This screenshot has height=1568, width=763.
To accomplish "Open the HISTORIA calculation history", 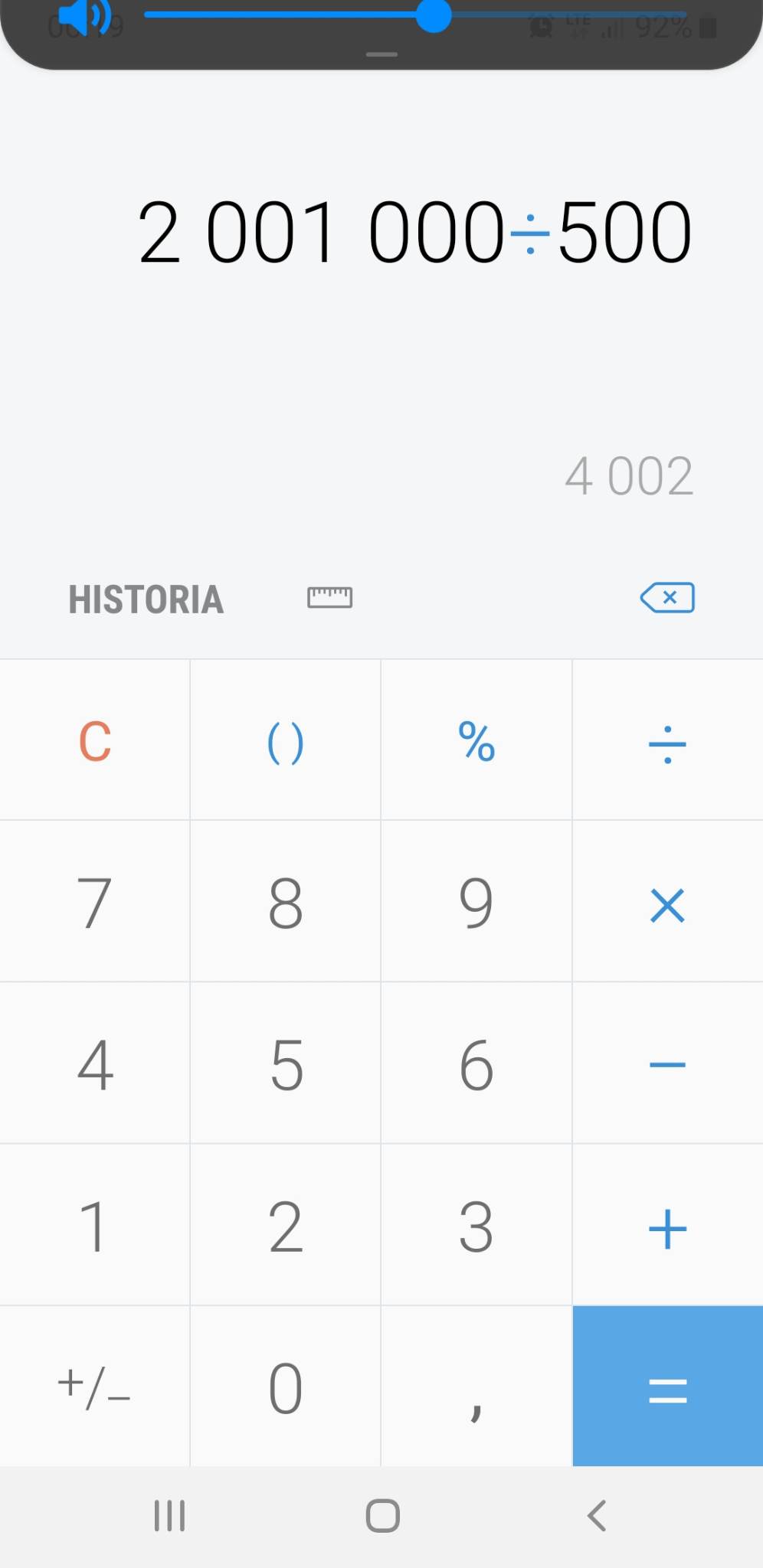I will (146, 599).
